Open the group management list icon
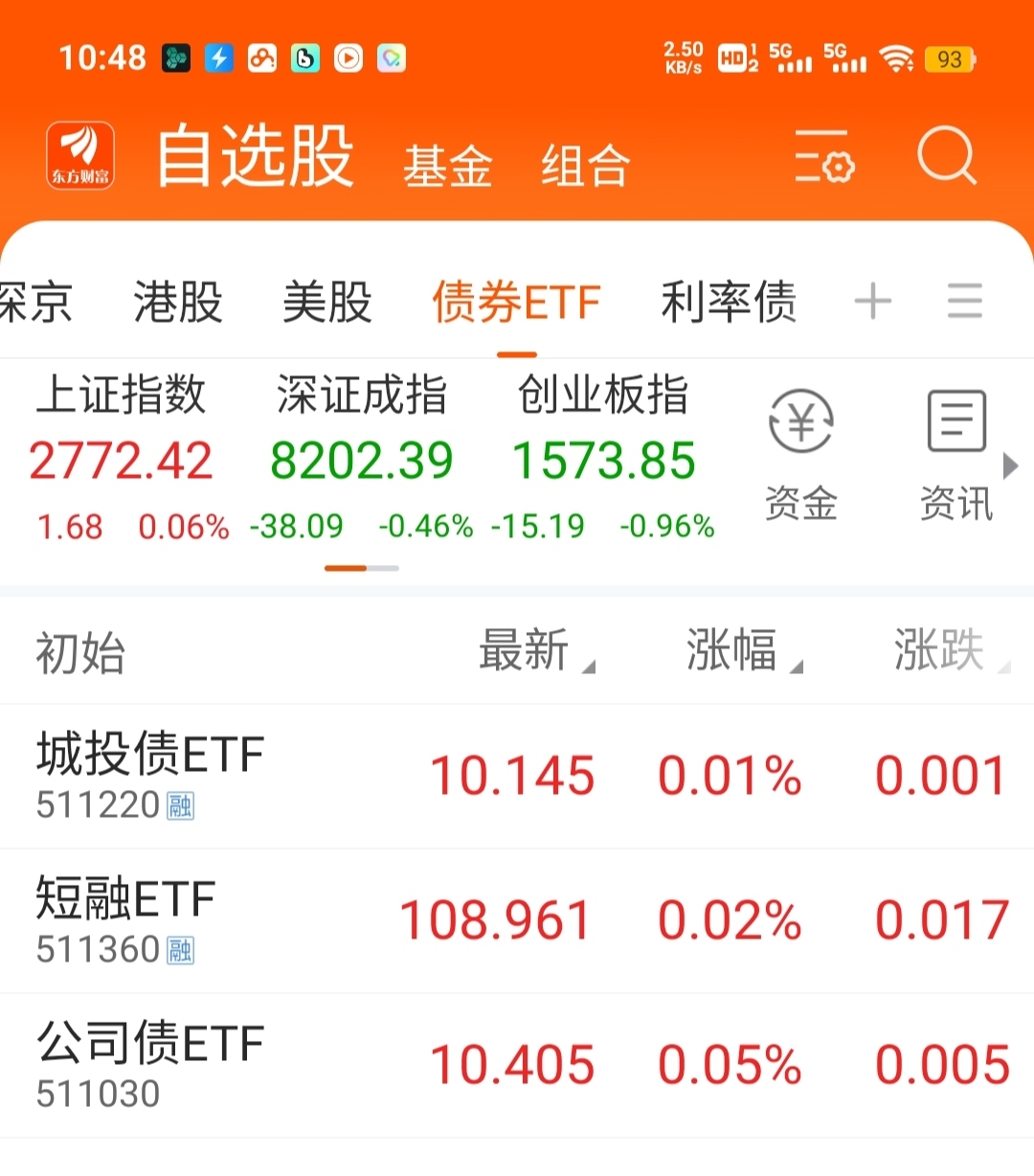Image resolution: width=1034 pixels, height=1176 pixels. [964, 301]
